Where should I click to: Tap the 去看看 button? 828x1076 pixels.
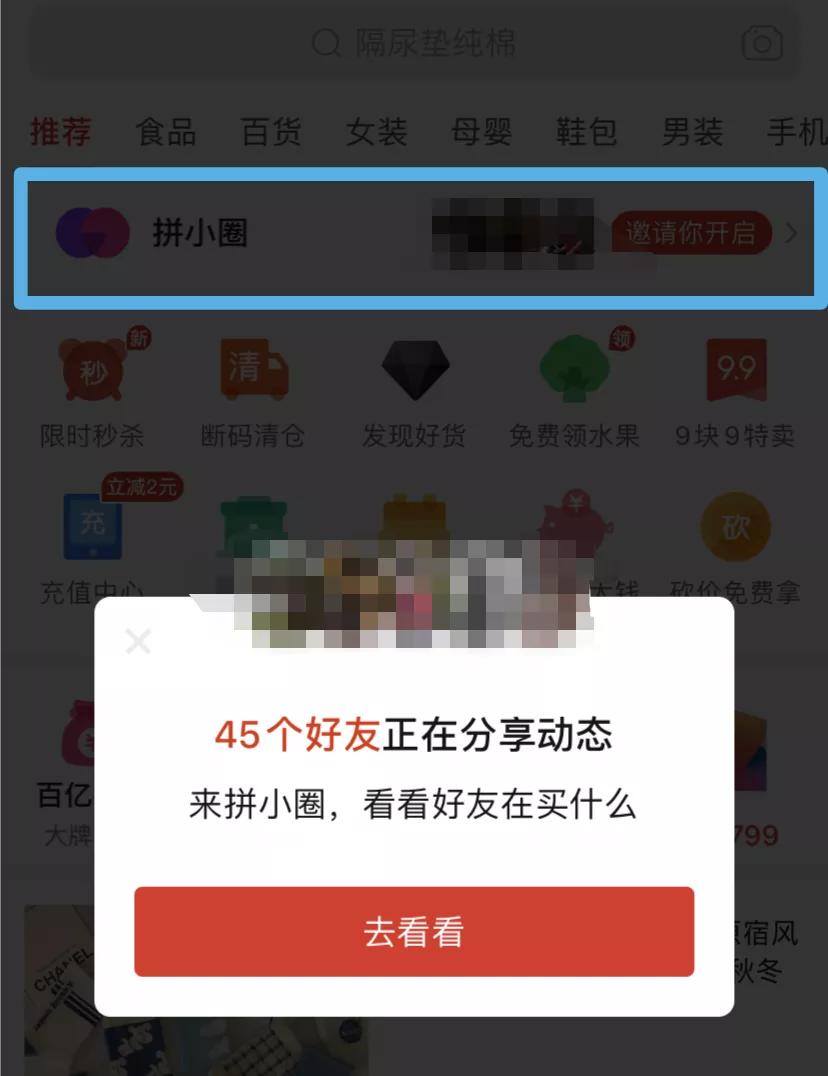coord(414,931)
